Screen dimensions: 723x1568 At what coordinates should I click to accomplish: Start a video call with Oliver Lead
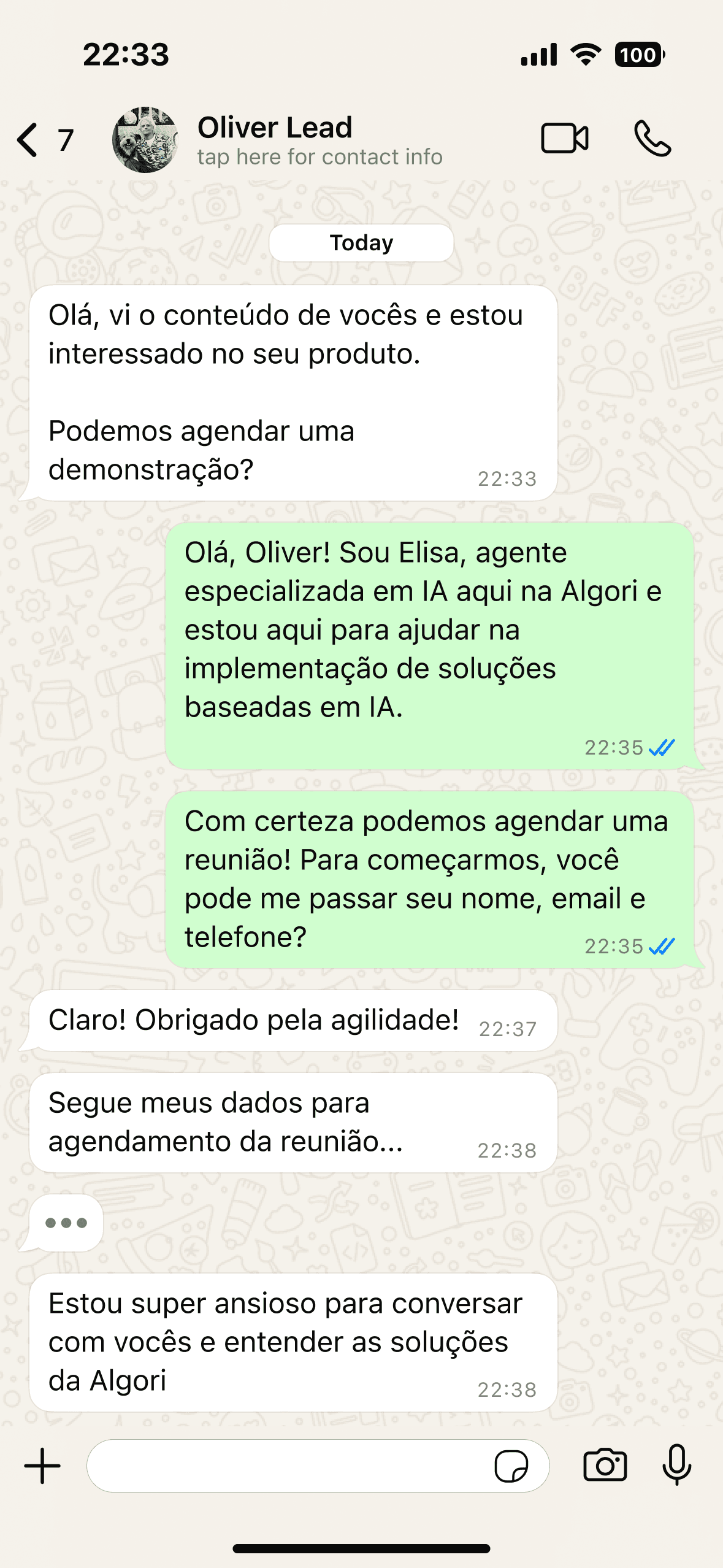564,138
